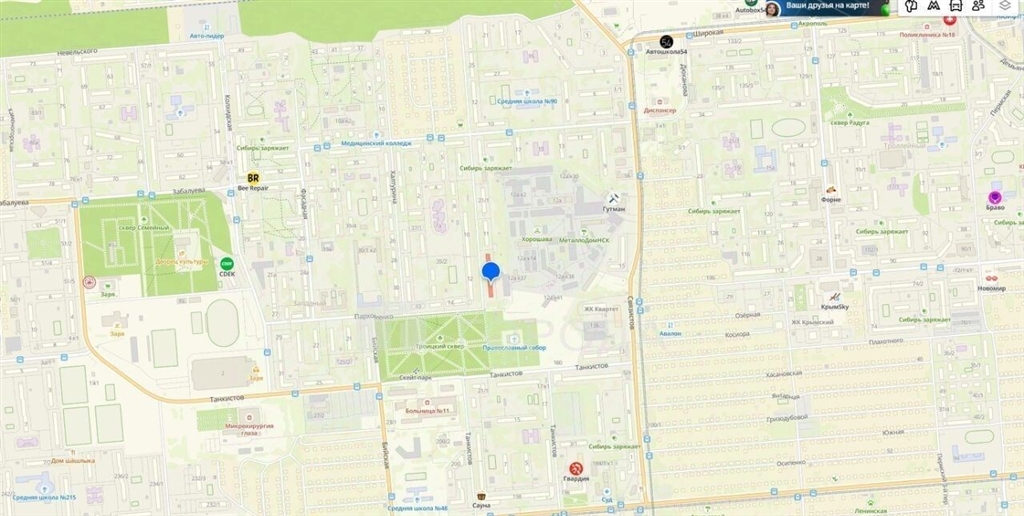Toggle the public transport layer icon
This screenshot has height=516, width=1024.
956,6
